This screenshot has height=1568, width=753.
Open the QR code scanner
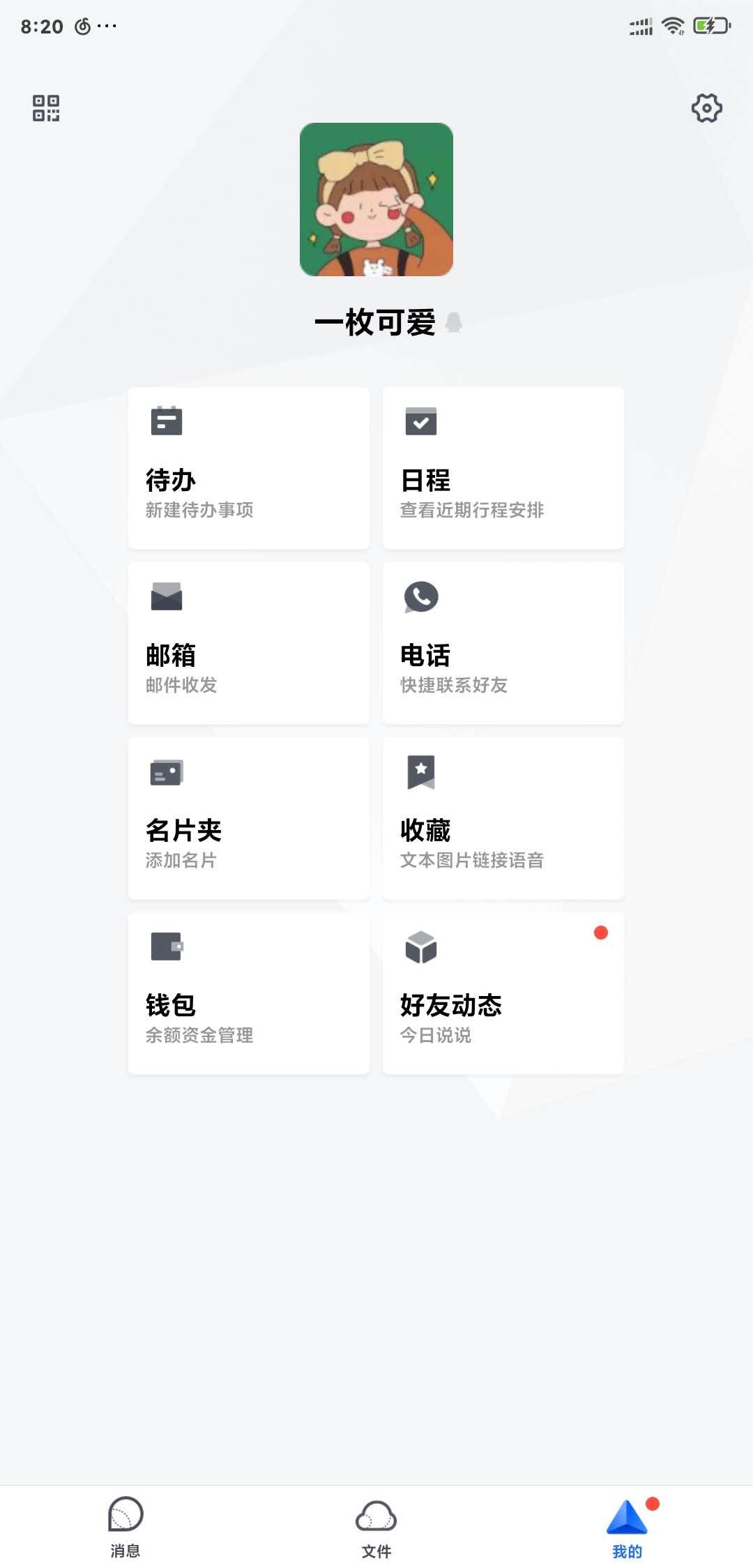tap(45, 108)
